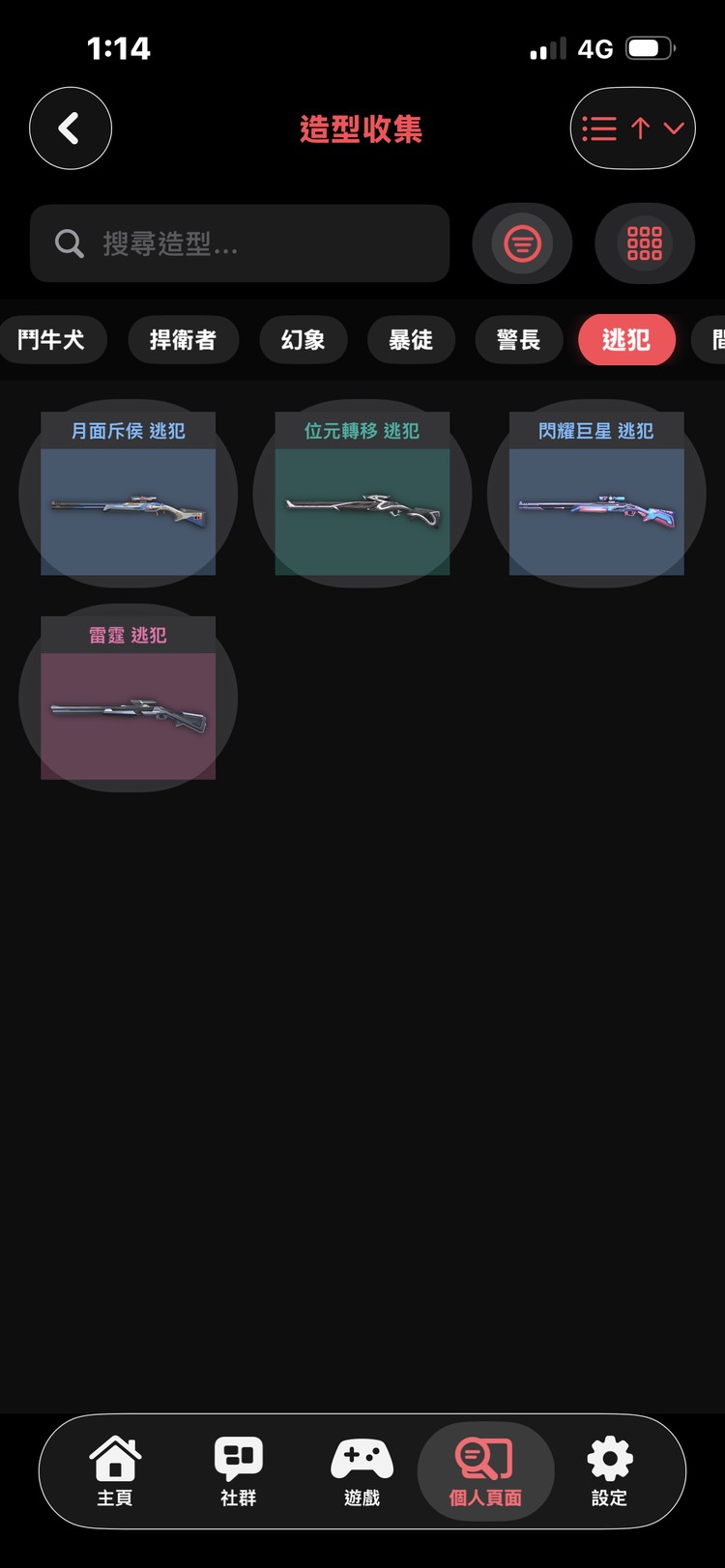725x1568 pixels.
Task: Switch to grid view layout
Action: click(x=645, y=243)
